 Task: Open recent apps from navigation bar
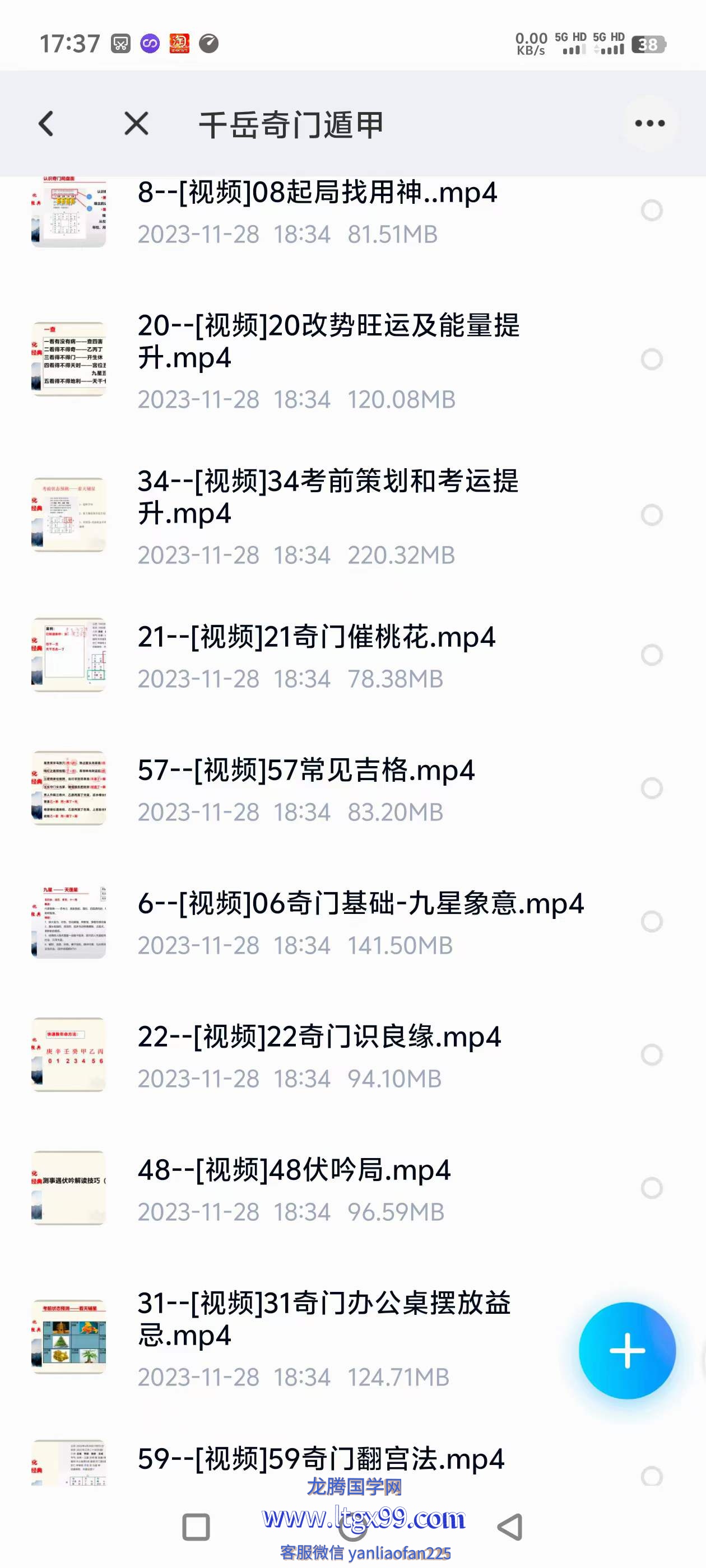point(196,1527)
